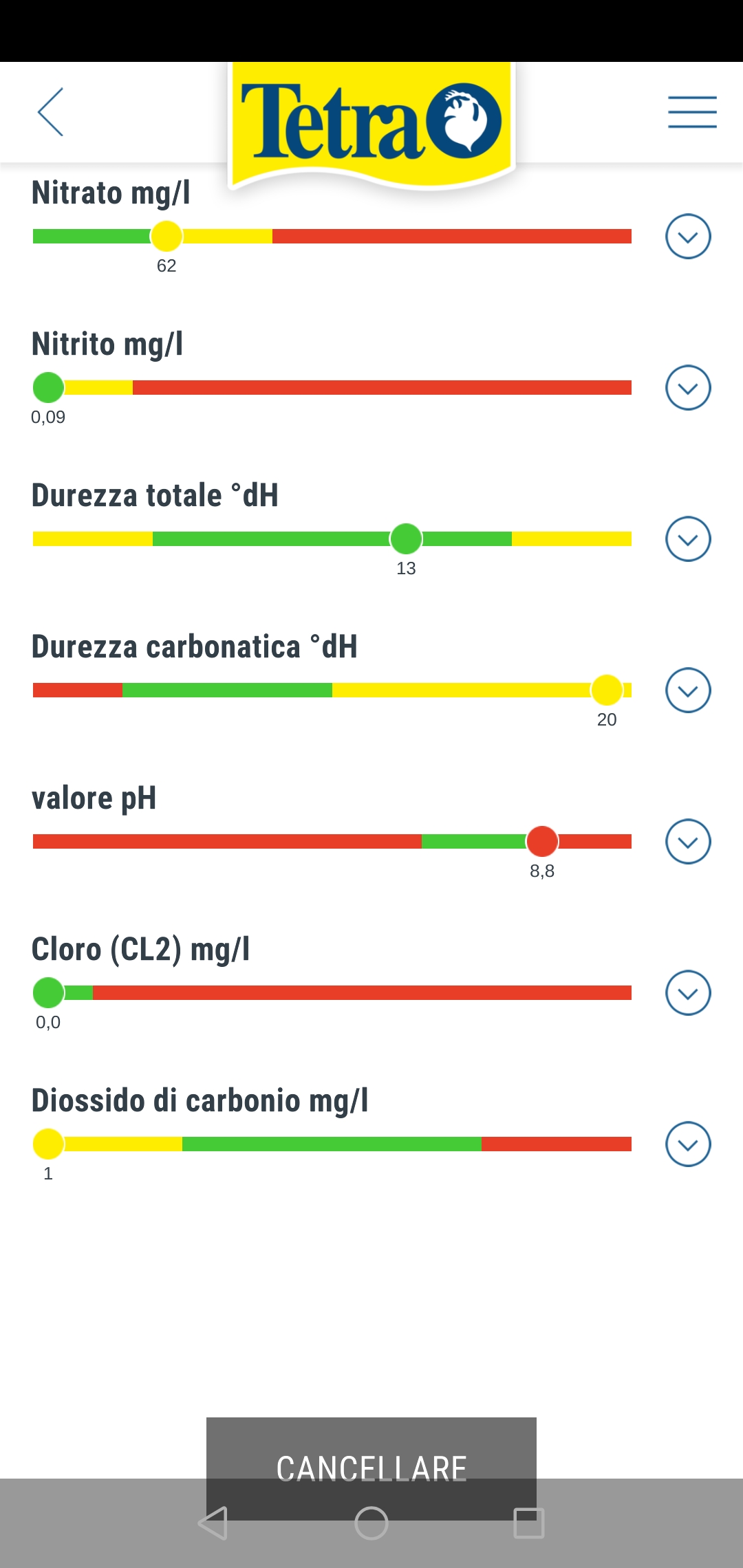
Task: Expand the Nitrato mg/l details
Action: pos(688,237)
